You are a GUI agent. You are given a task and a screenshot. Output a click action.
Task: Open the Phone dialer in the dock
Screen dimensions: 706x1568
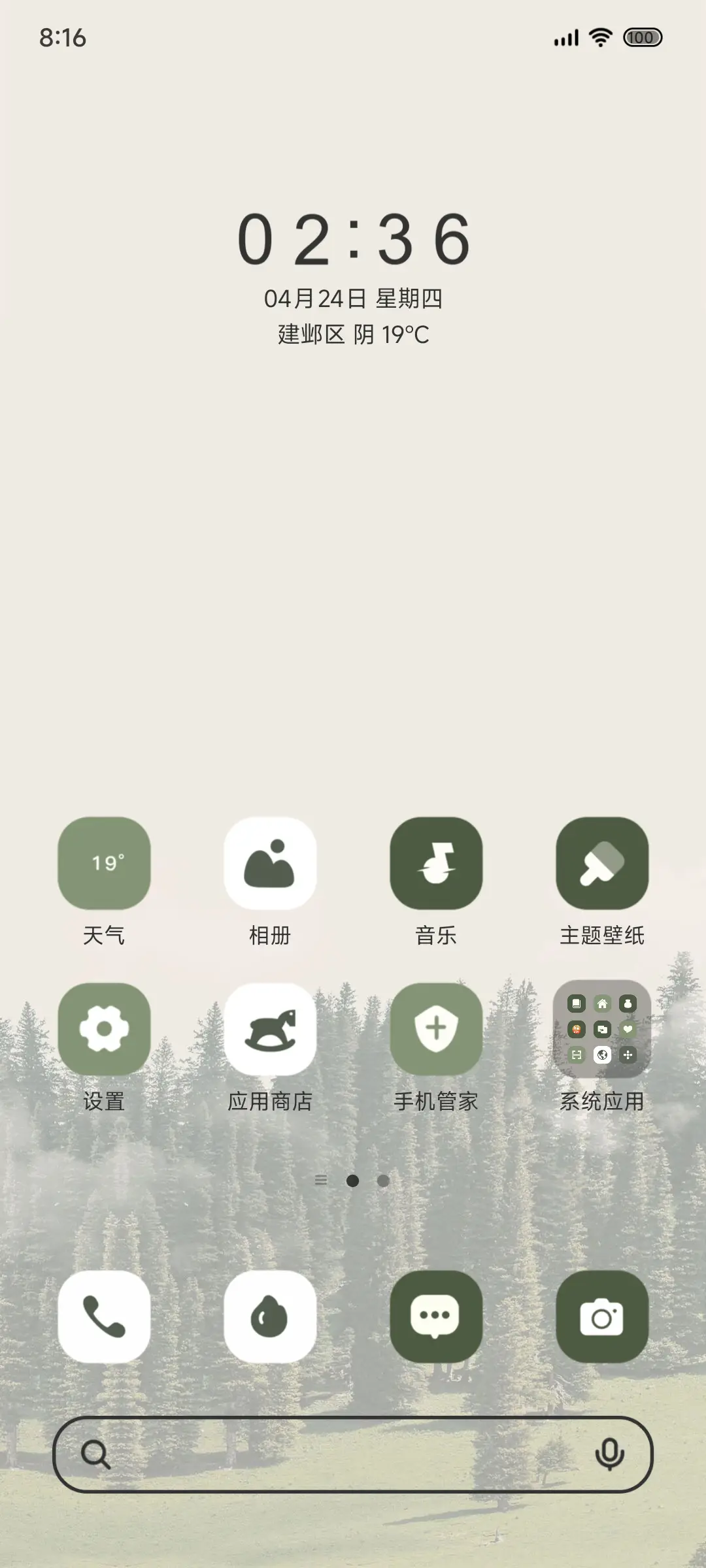105,1316
